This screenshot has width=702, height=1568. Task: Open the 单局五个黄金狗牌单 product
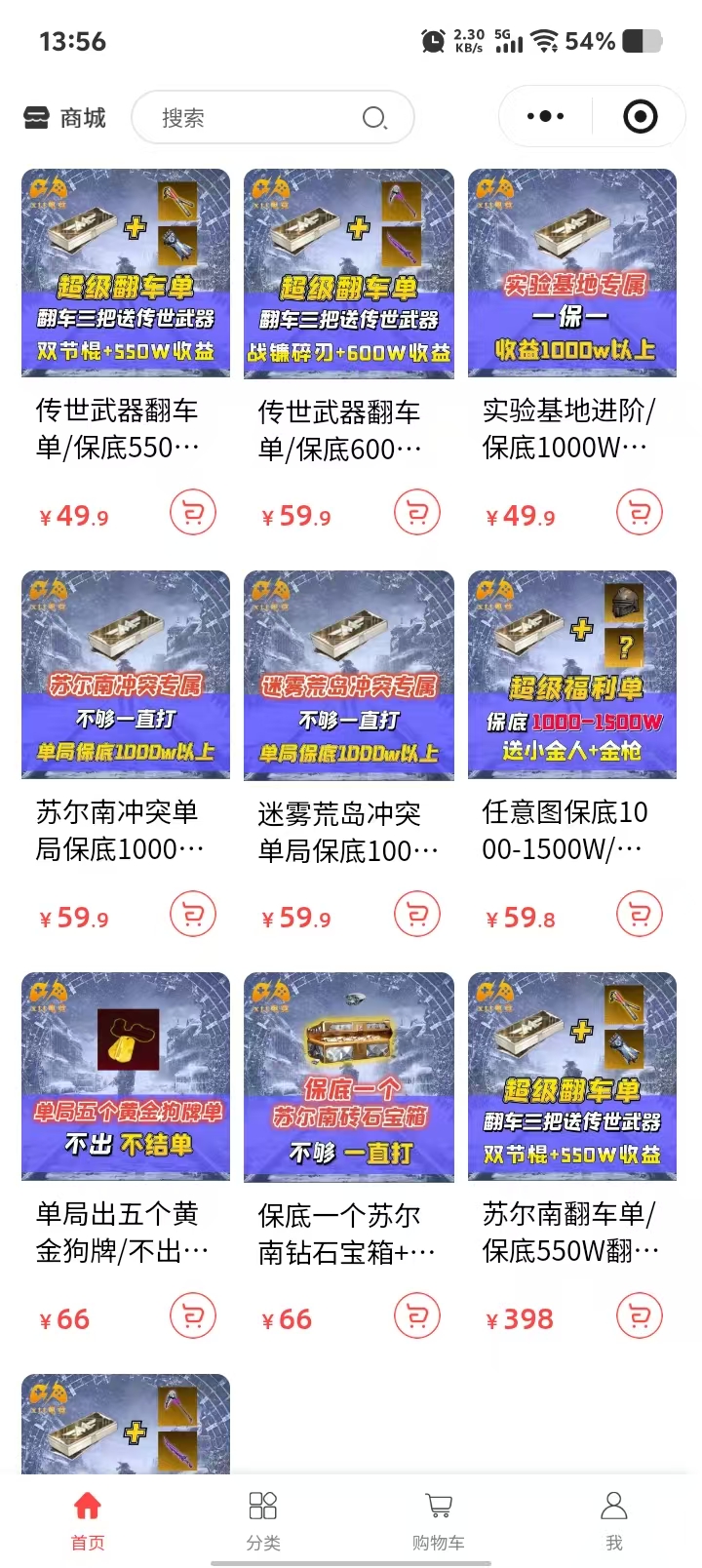click(x=126, y=1077)
